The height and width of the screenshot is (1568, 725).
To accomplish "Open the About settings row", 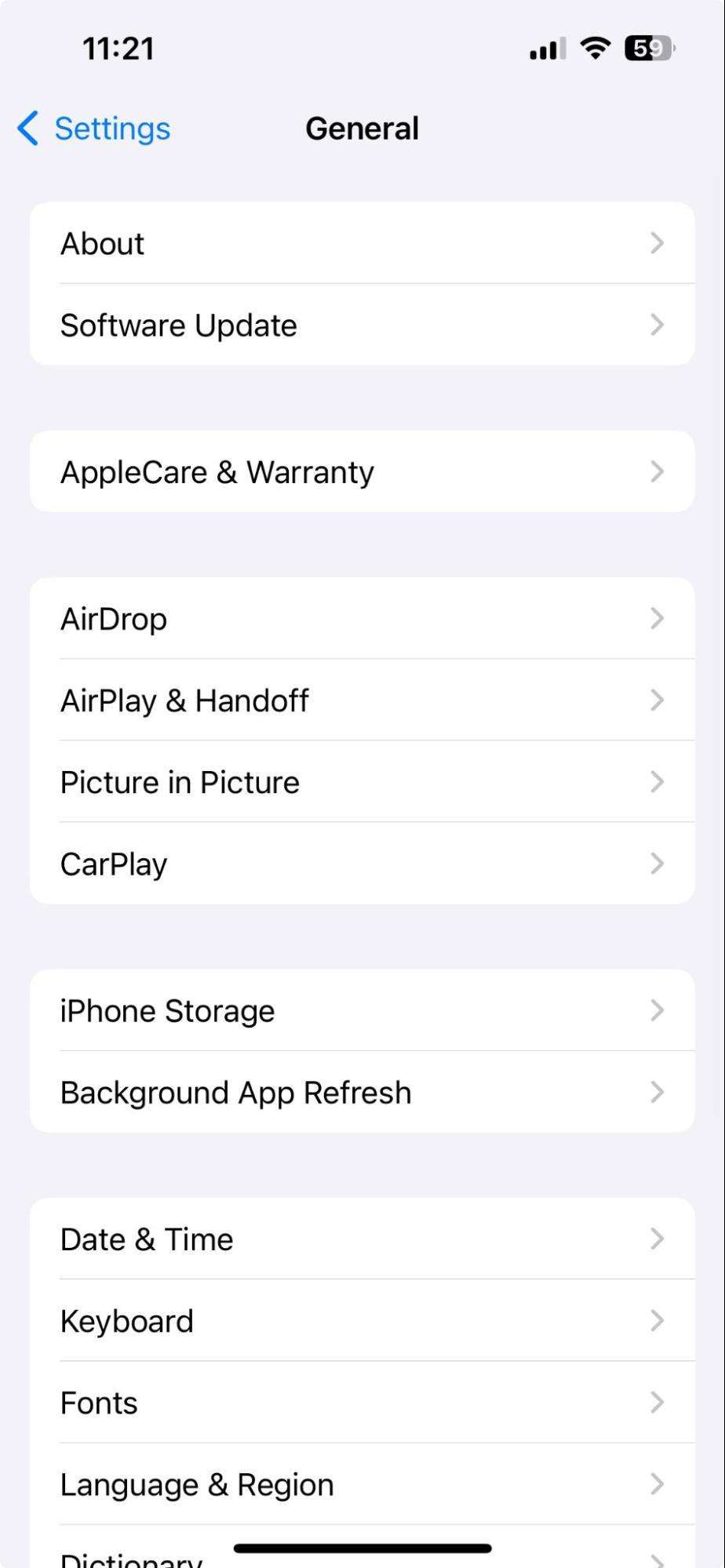I will point(361,243).
